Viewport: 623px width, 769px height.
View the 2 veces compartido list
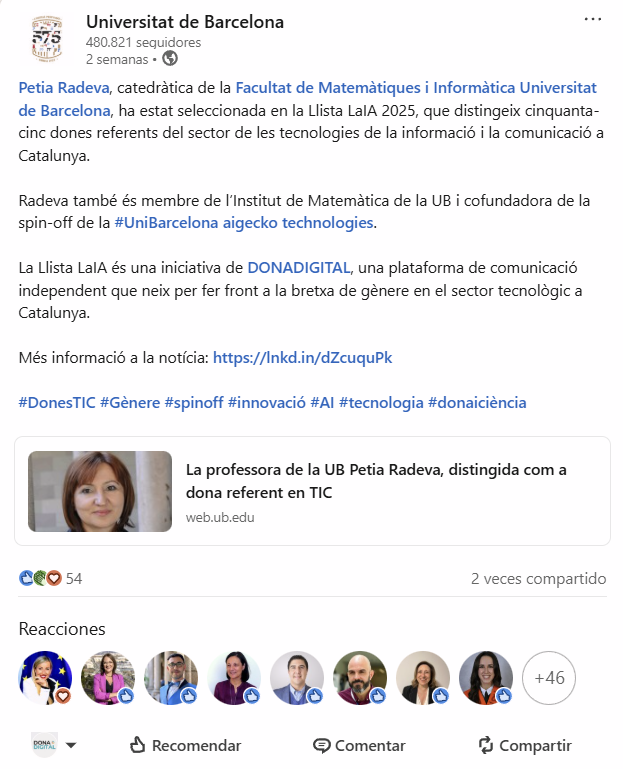click(538, 578)
